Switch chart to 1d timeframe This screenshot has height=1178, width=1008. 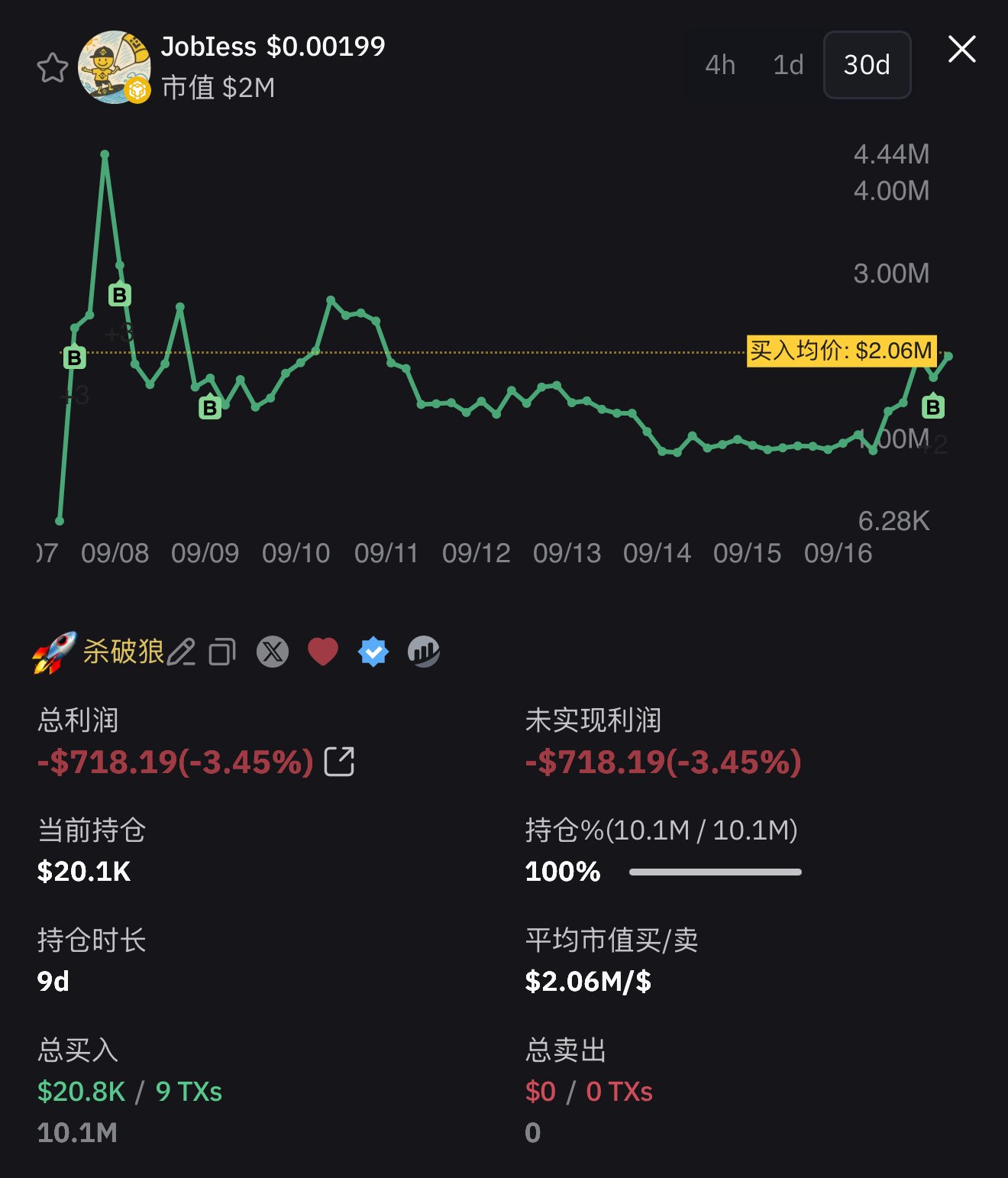[788, 65]
